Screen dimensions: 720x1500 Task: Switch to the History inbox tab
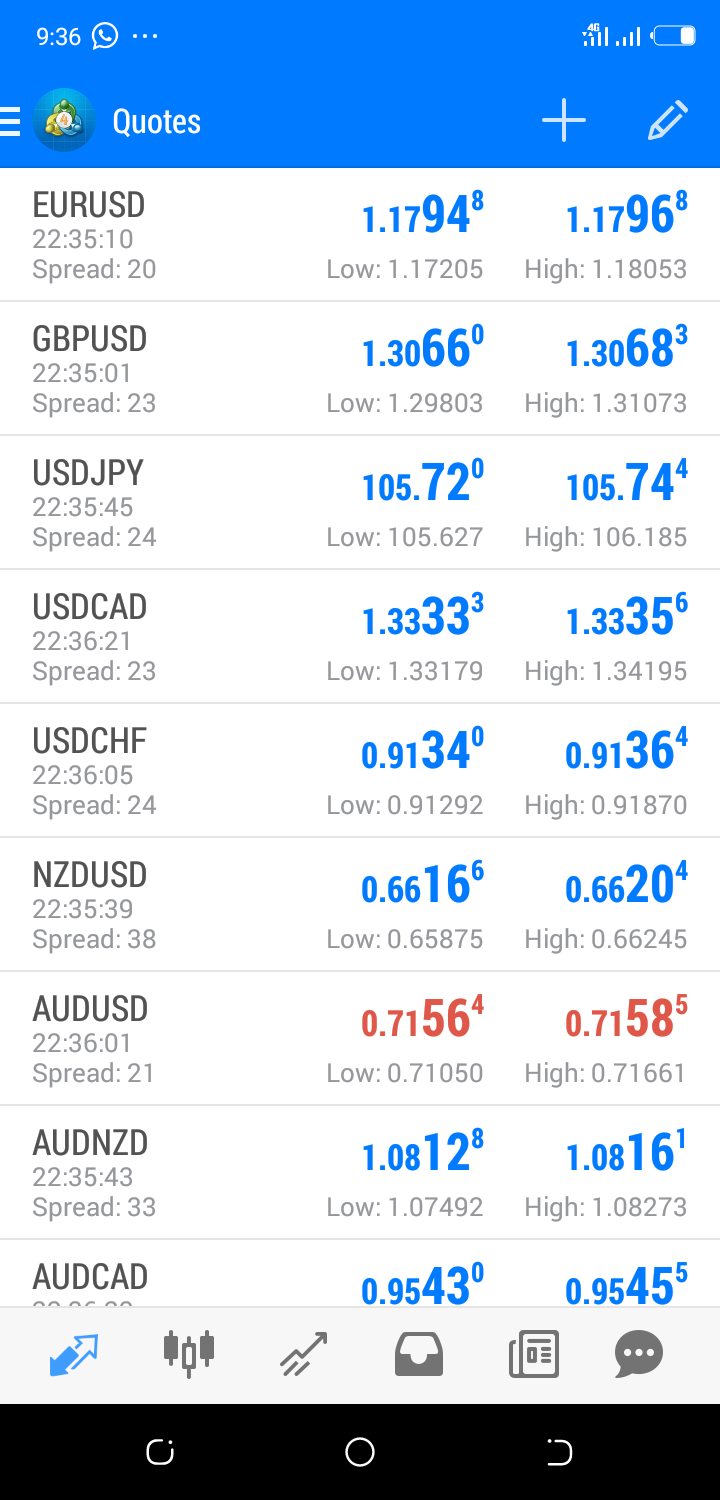pyautogui.click(x=419, y=1355)
